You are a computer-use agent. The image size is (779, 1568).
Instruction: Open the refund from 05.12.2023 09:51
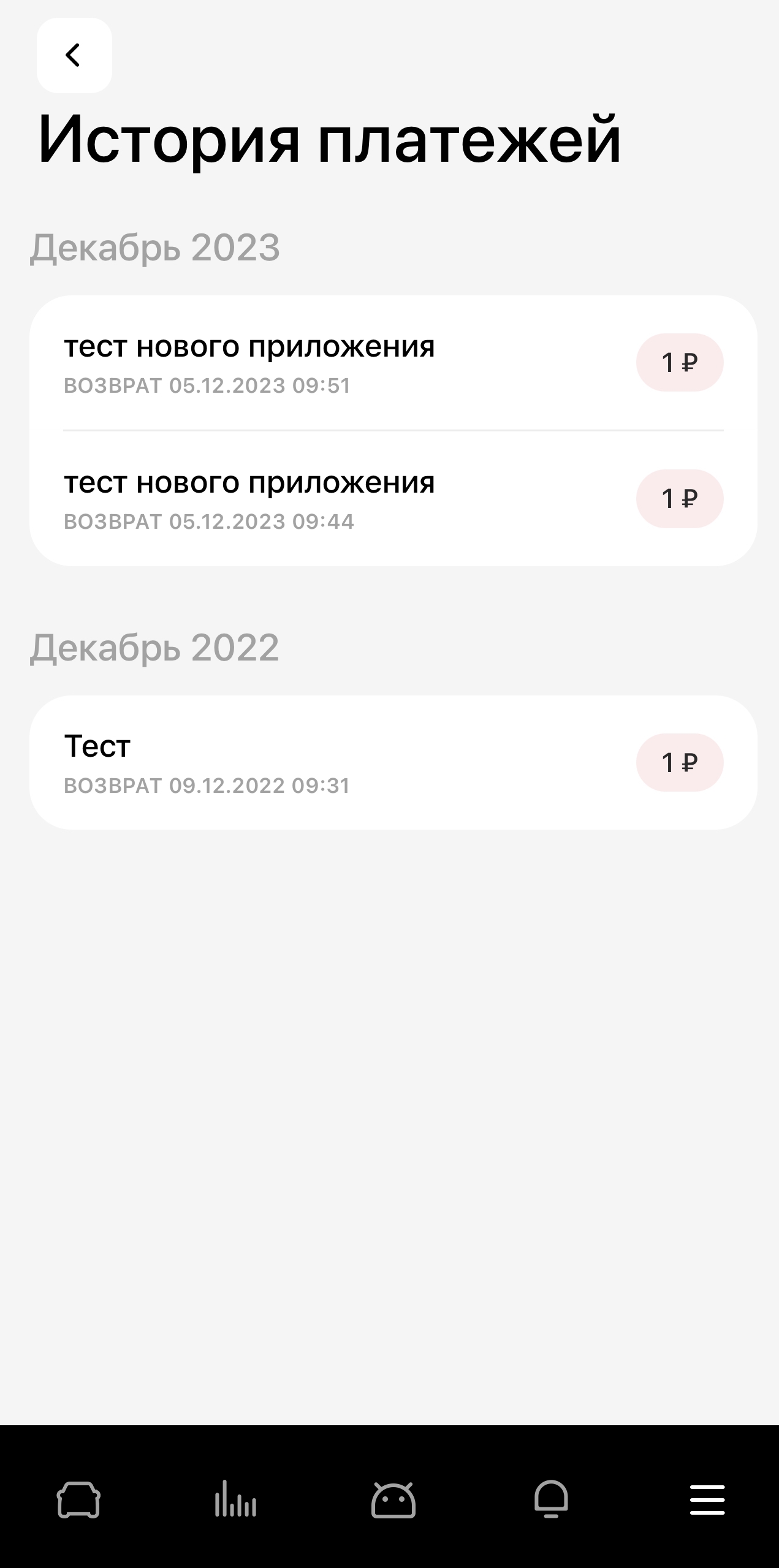[392, 363]
